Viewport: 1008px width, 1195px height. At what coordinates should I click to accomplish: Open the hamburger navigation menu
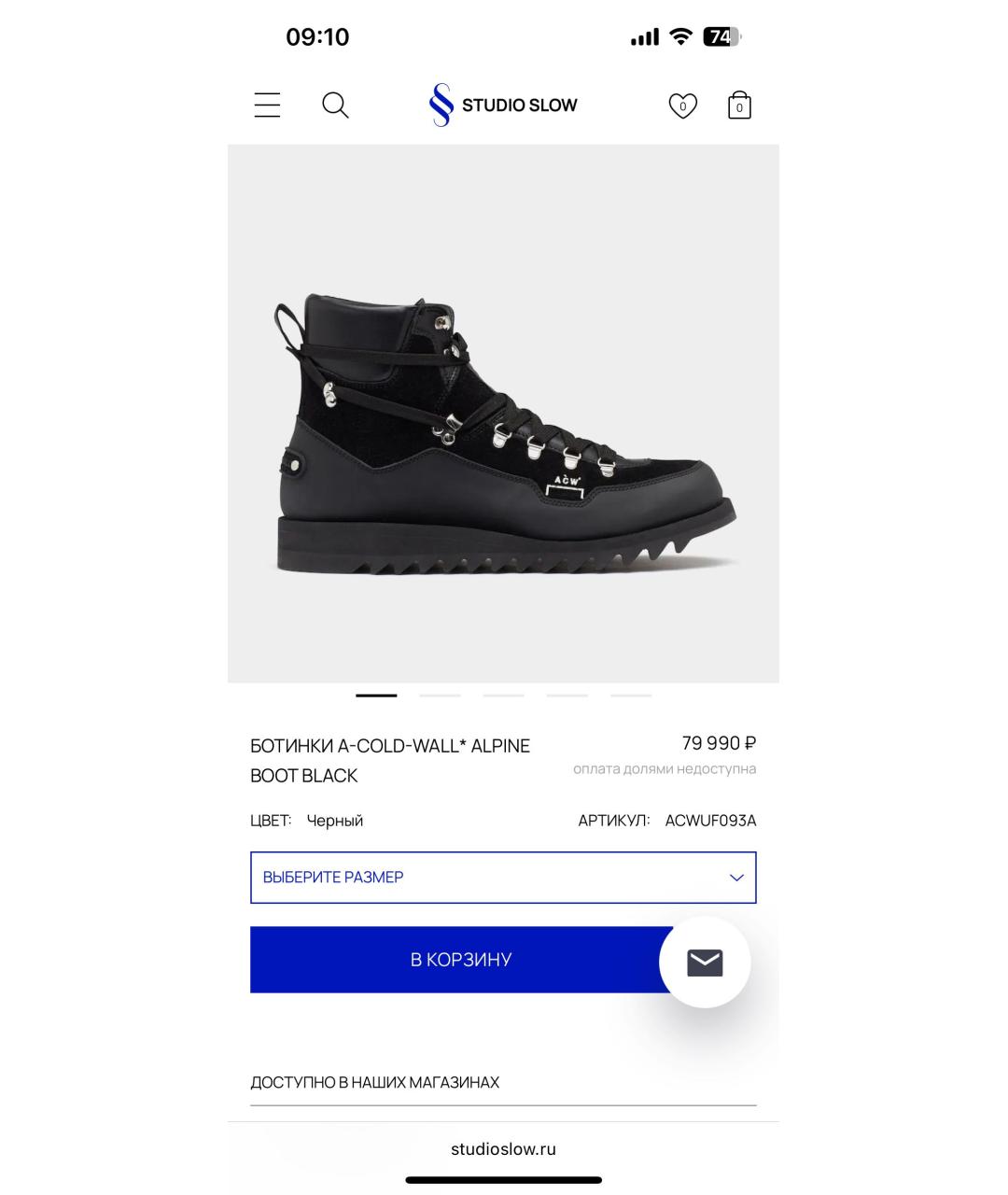(x=267, y=105)
